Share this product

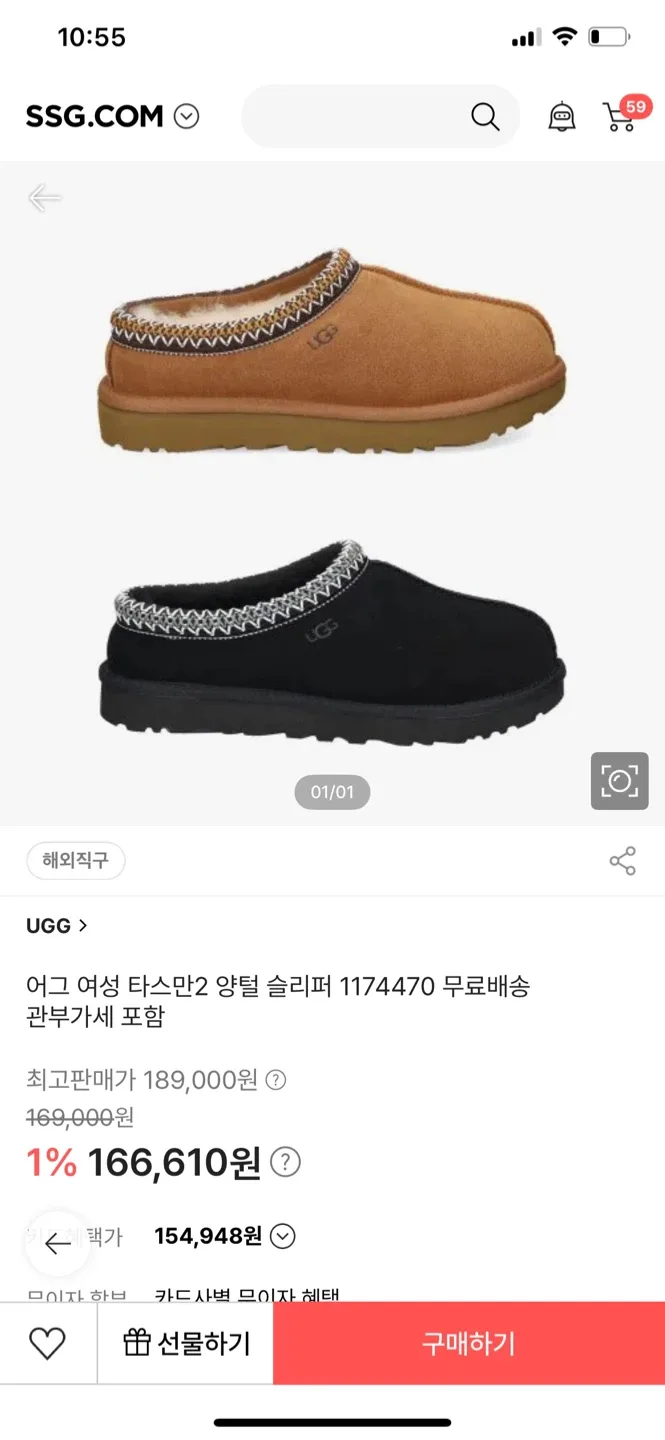(622, 861)
